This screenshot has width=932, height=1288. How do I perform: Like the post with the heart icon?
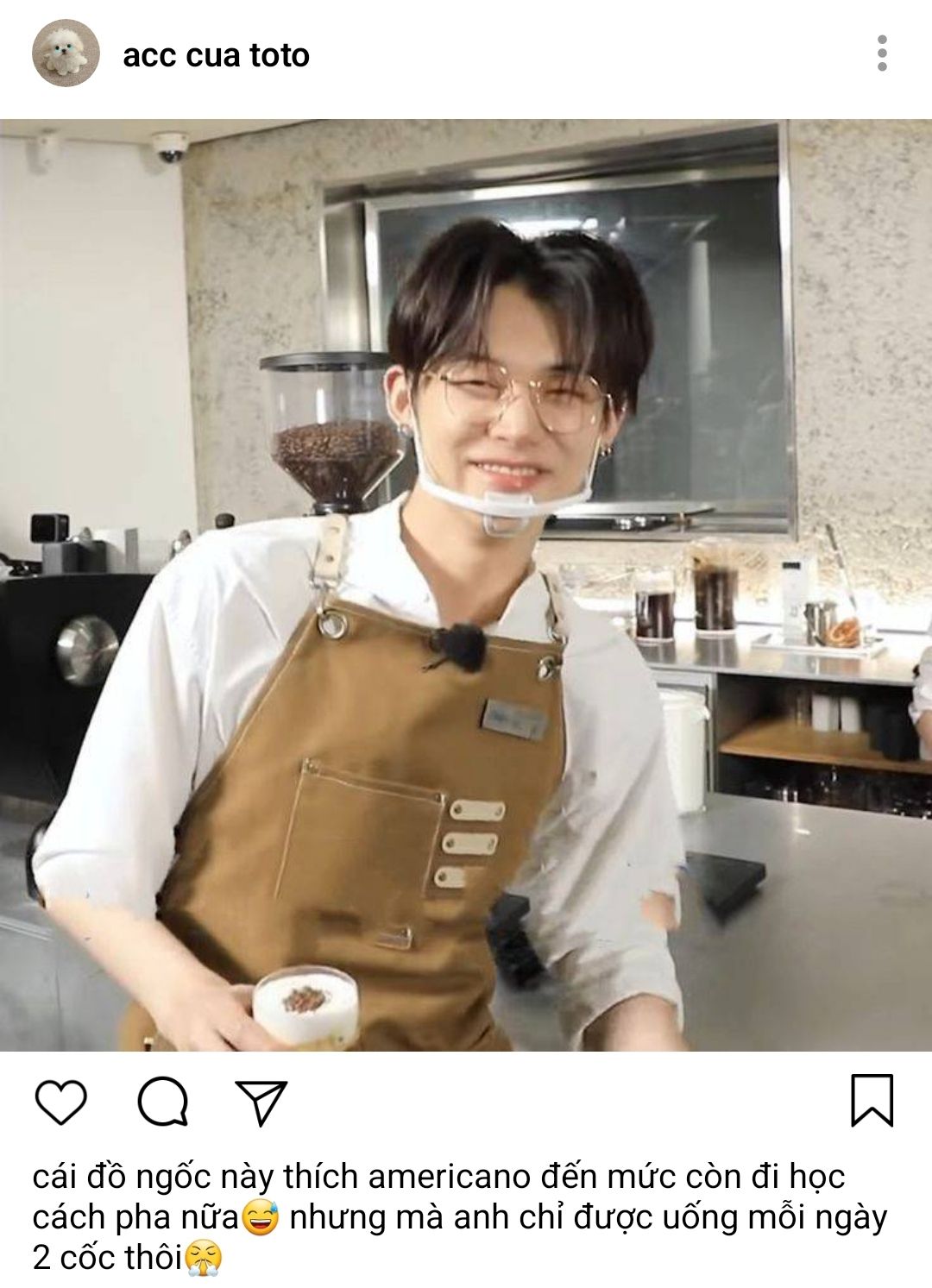(x=60, y=1101)
